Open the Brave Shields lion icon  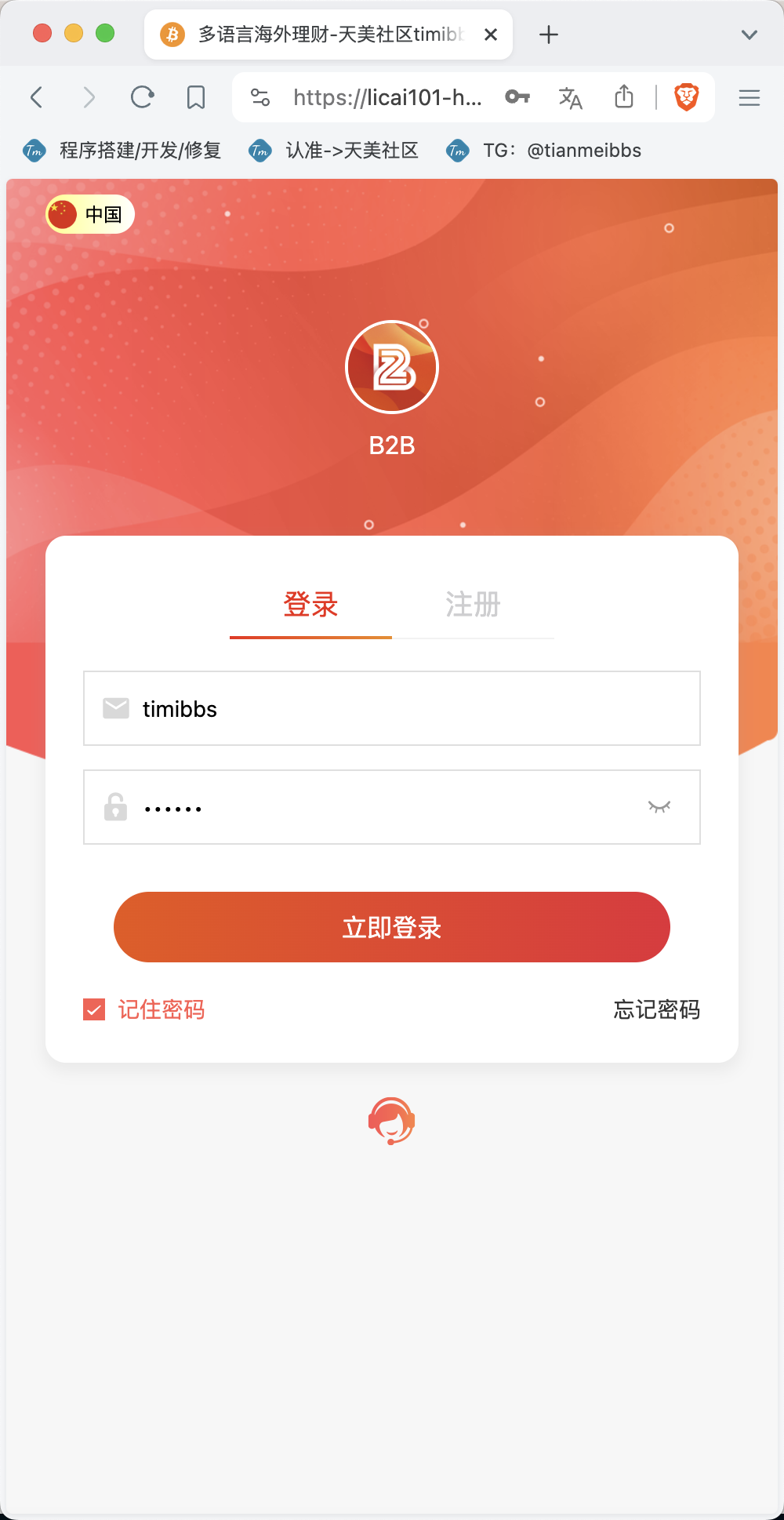pyautogui.click(x=687, y=97)
